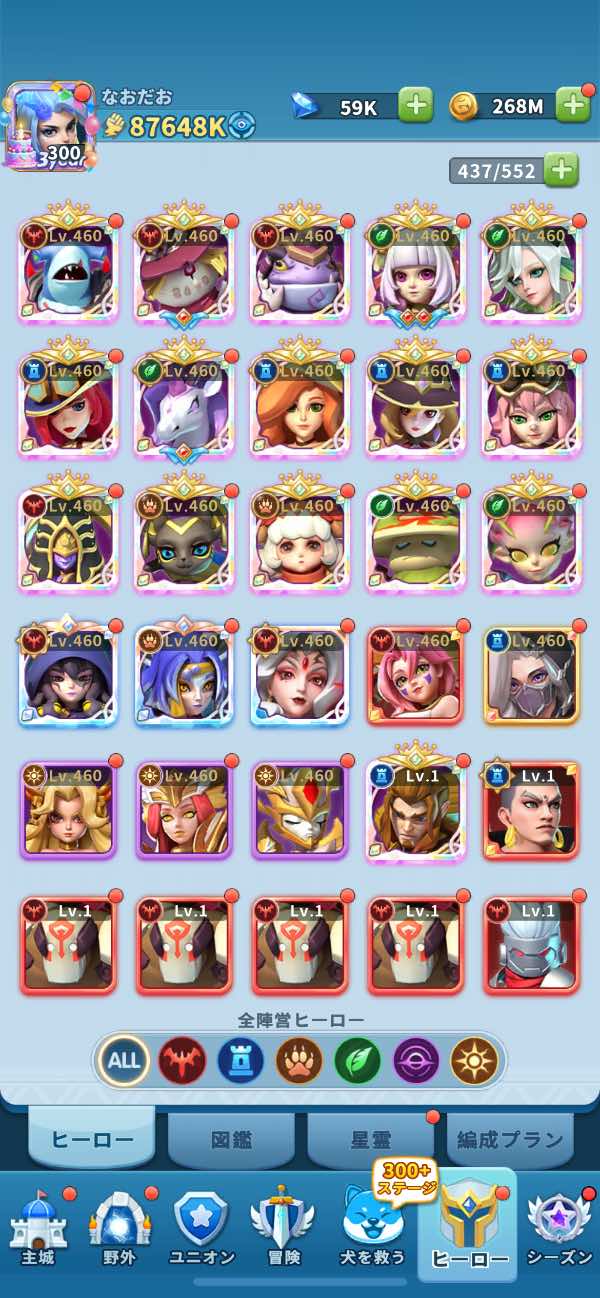Filter heroes by the green leaf faction
This screenshot has width=600, height=1298.
(x=357, y=1061)
